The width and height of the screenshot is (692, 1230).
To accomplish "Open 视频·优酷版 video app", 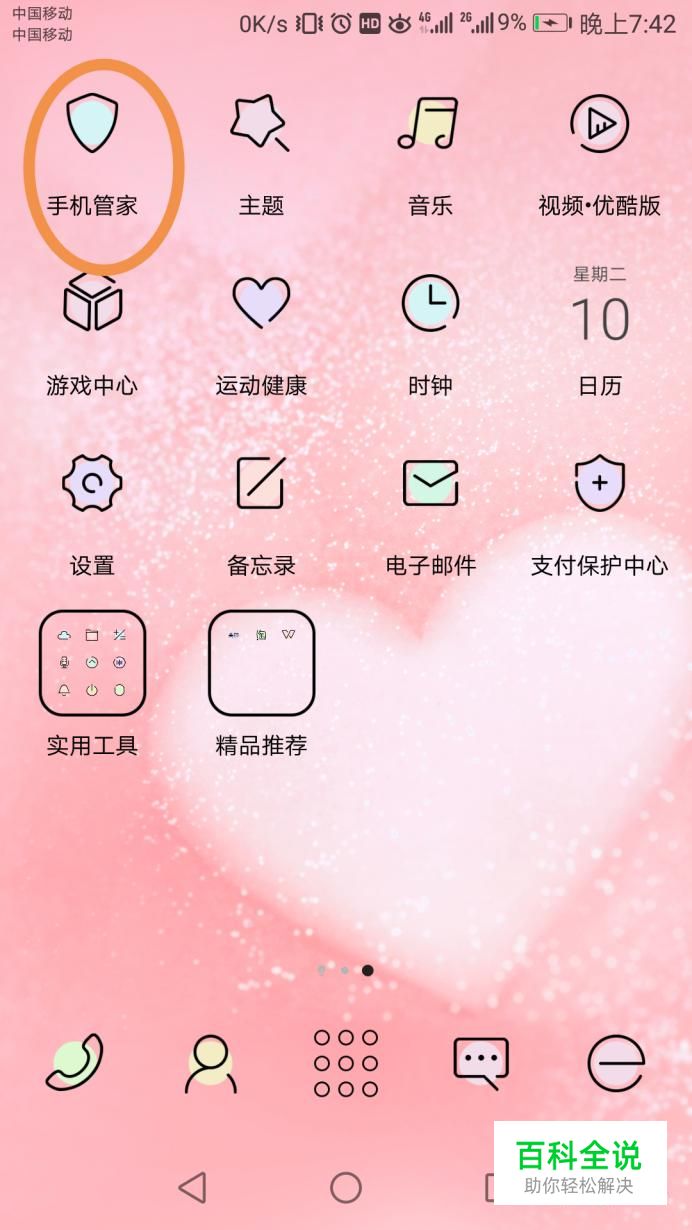I will click(599, 125).
